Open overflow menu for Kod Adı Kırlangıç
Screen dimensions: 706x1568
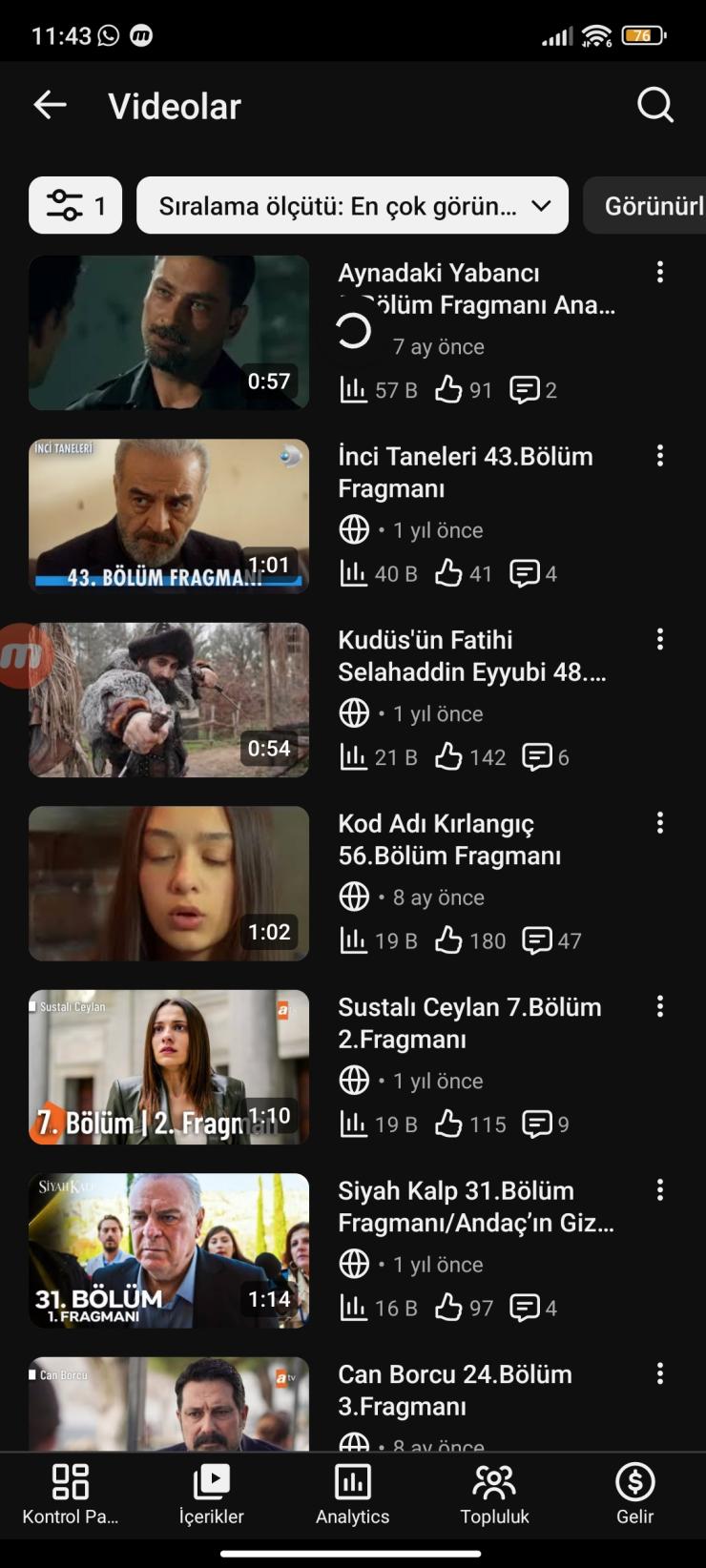(x=659, y=823)
